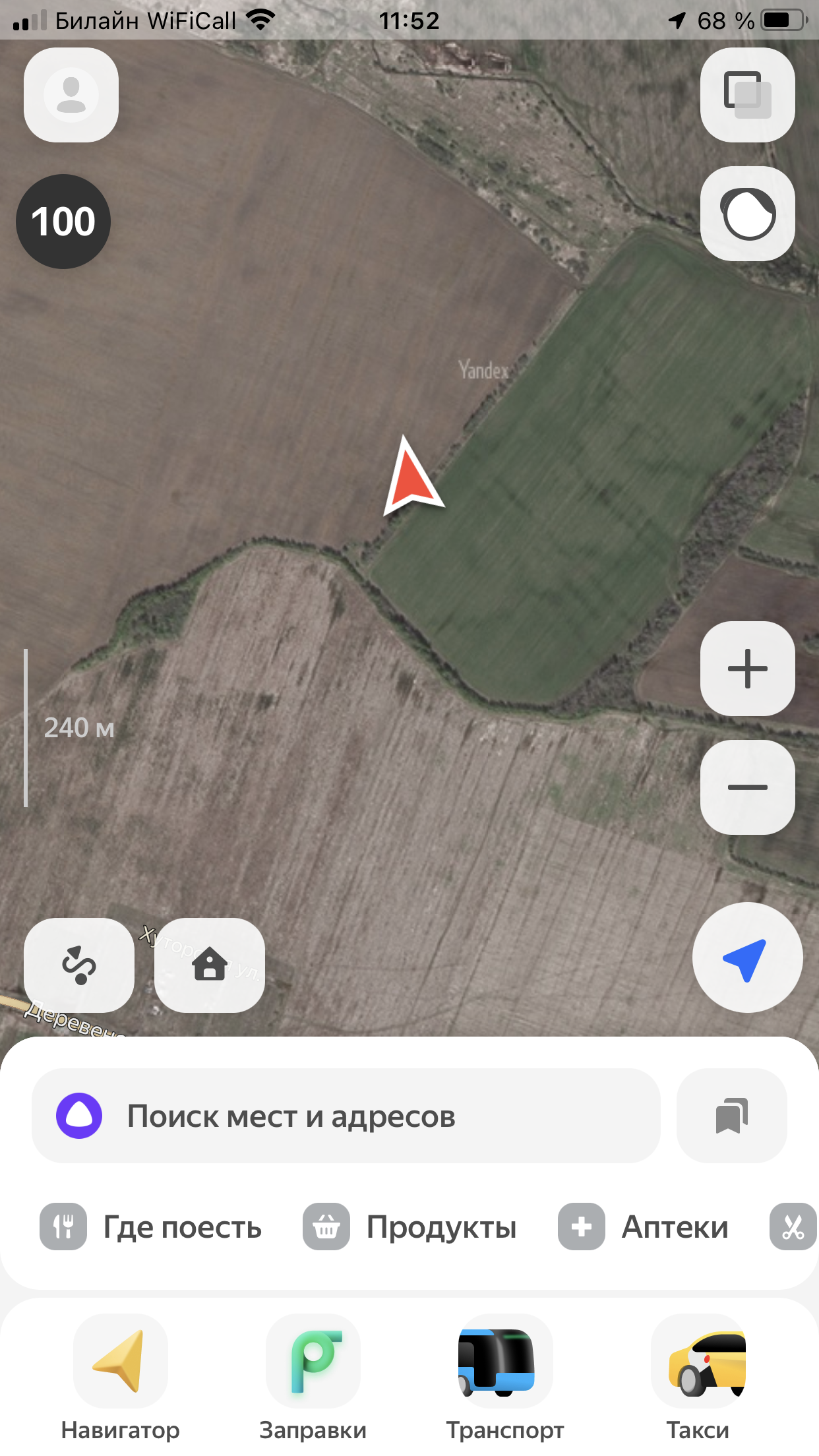Select the Аптеки chip
The image size is (819, 1456).
(x=643, y=1227)
